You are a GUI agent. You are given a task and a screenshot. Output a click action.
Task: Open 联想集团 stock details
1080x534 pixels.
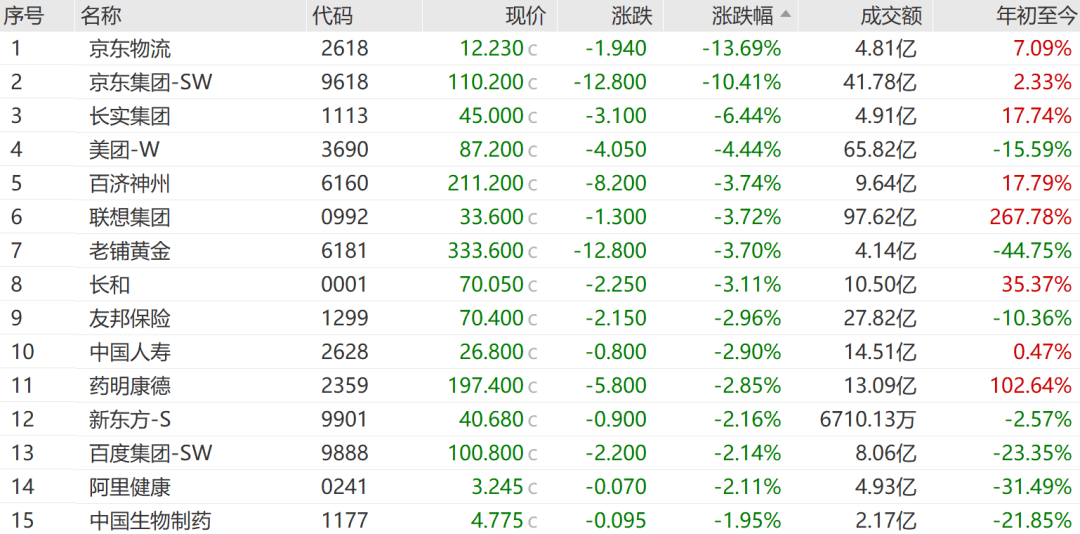click(x=540, y=217)
